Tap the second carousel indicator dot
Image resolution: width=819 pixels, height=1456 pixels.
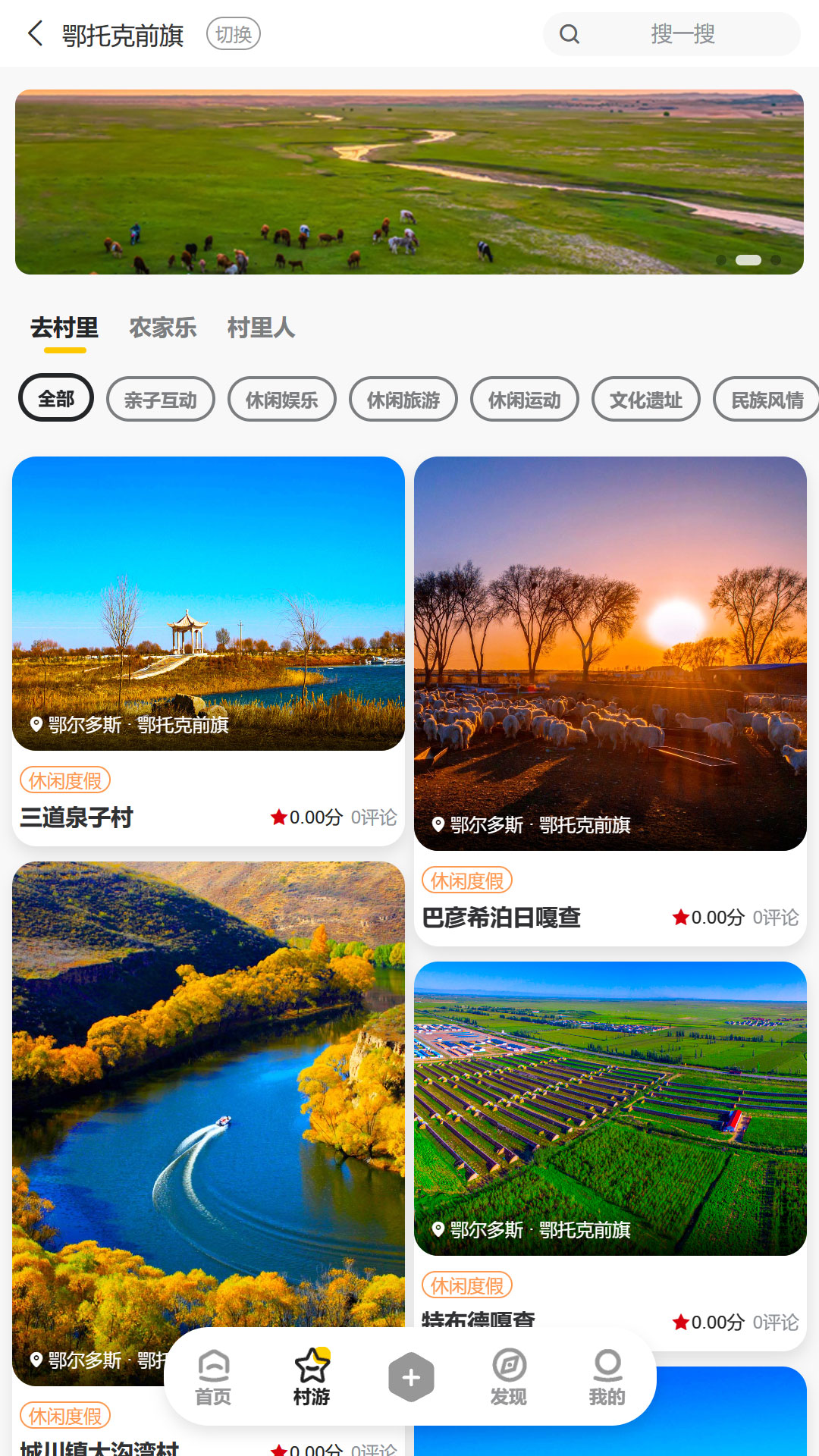click(749, 259)
